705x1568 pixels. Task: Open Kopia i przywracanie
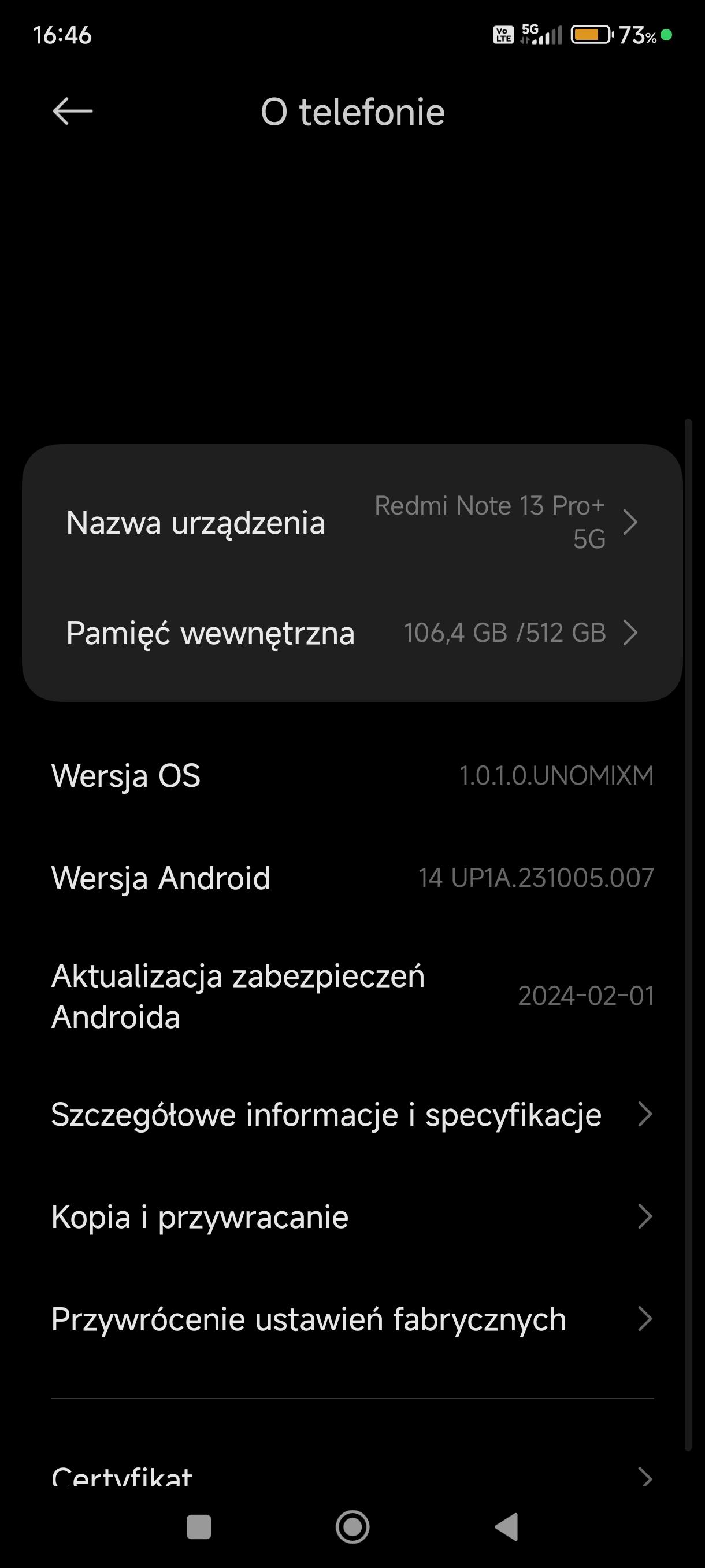click(351, 1217)
